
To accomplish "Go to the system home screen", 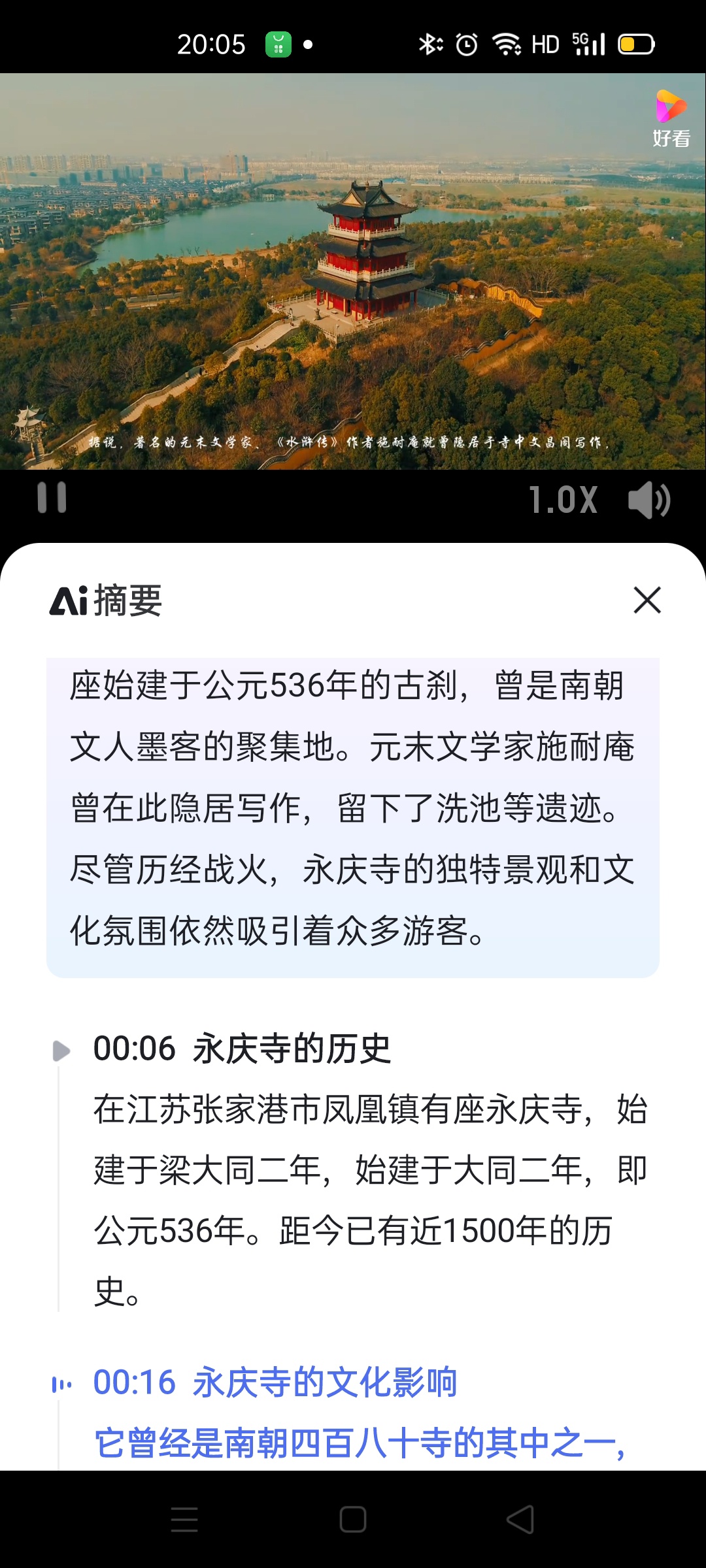I will pos(353,1519).
